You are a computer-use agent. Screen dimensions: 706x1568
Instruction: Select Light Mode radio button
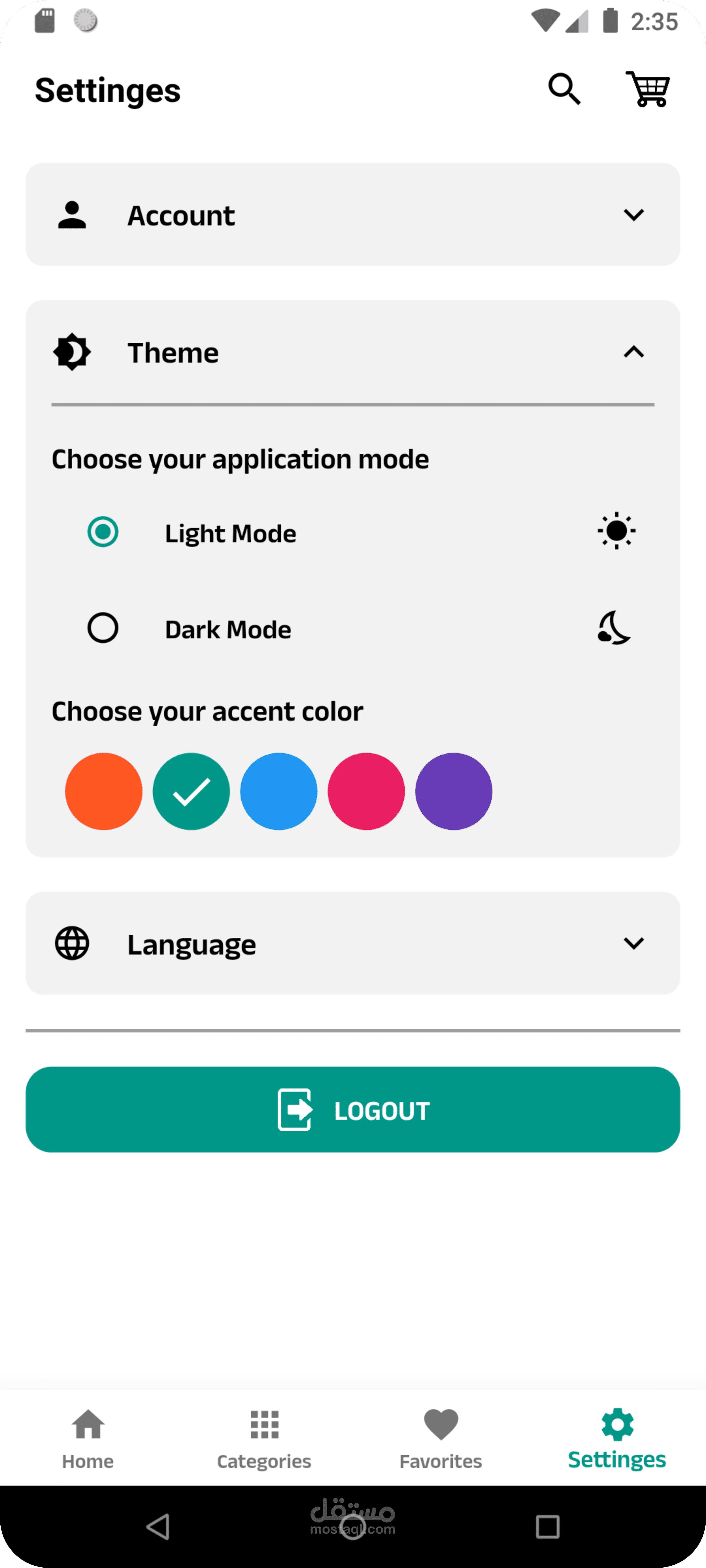pos(103,532)
